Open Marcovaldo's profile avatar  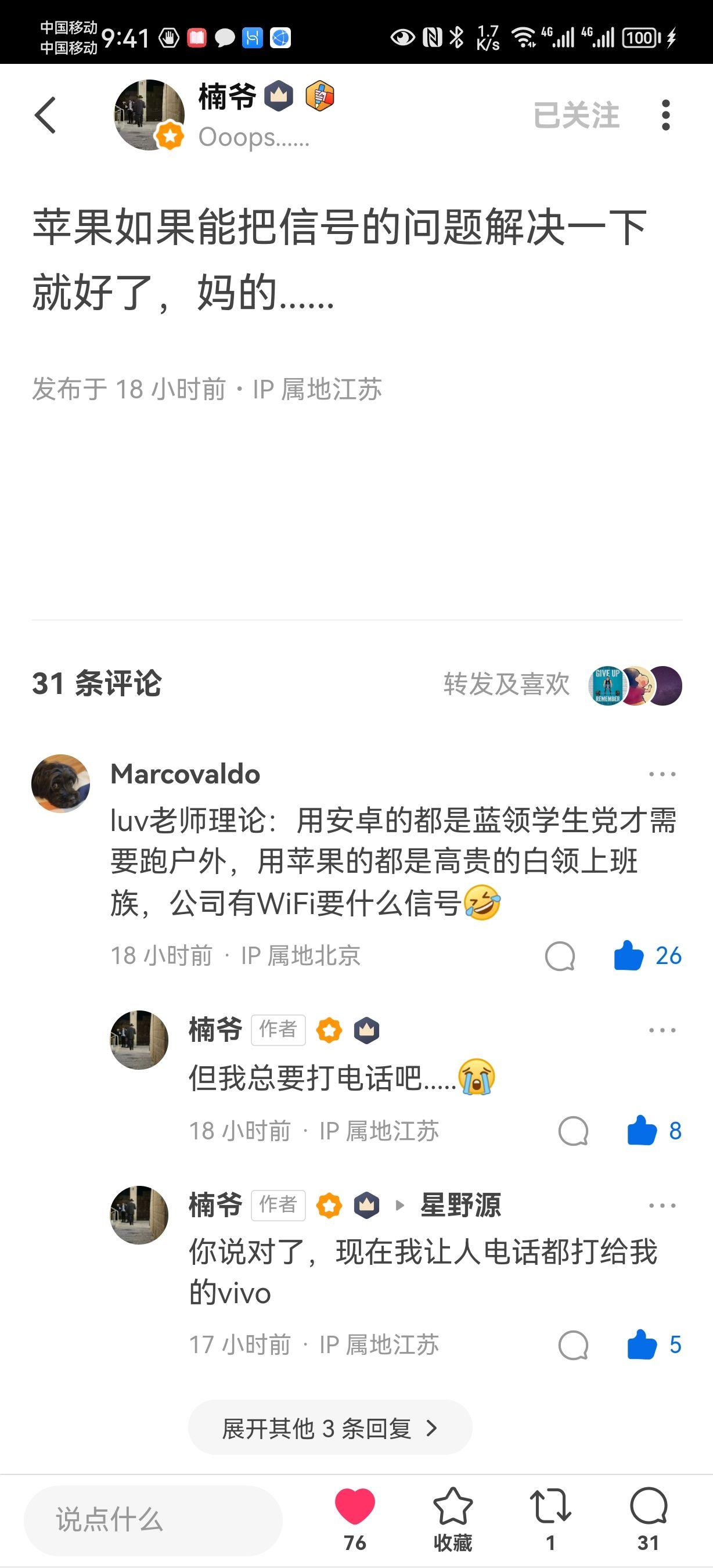point(61,783)
